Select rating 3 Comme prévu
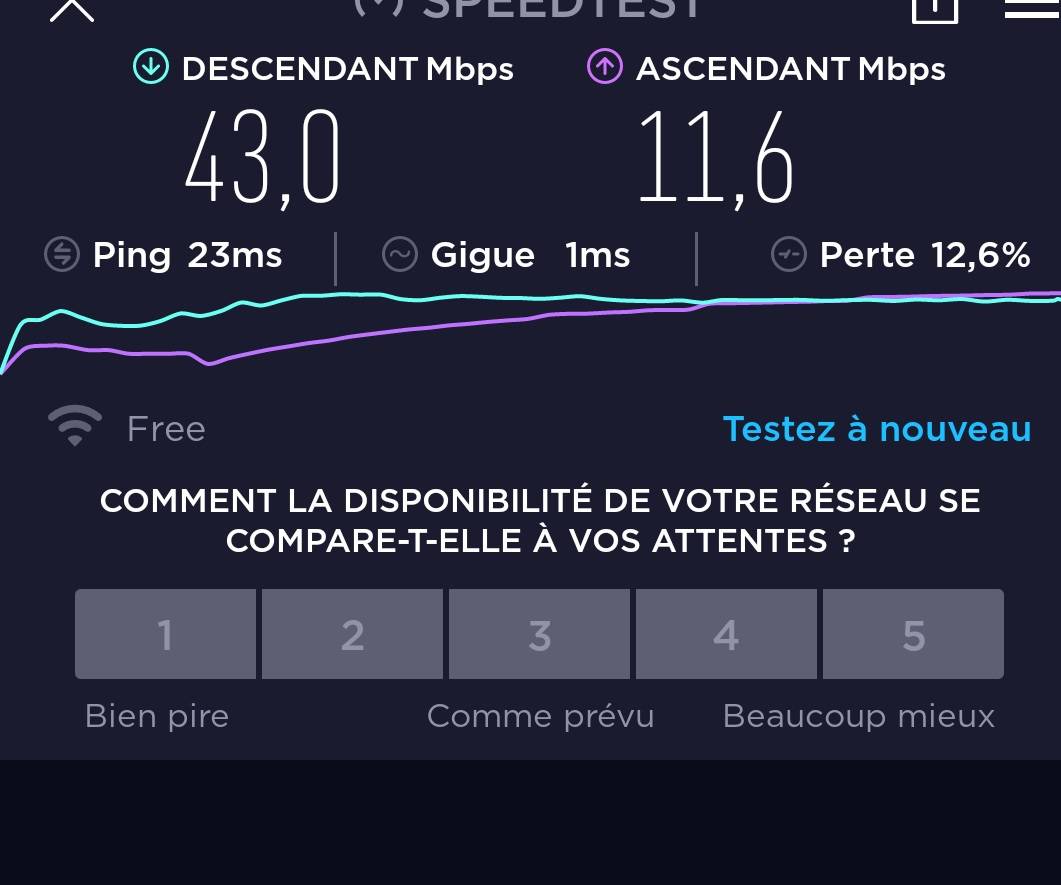Image resolution: width=1061 pixels, height=885 pixels. (x=539, y=634)
